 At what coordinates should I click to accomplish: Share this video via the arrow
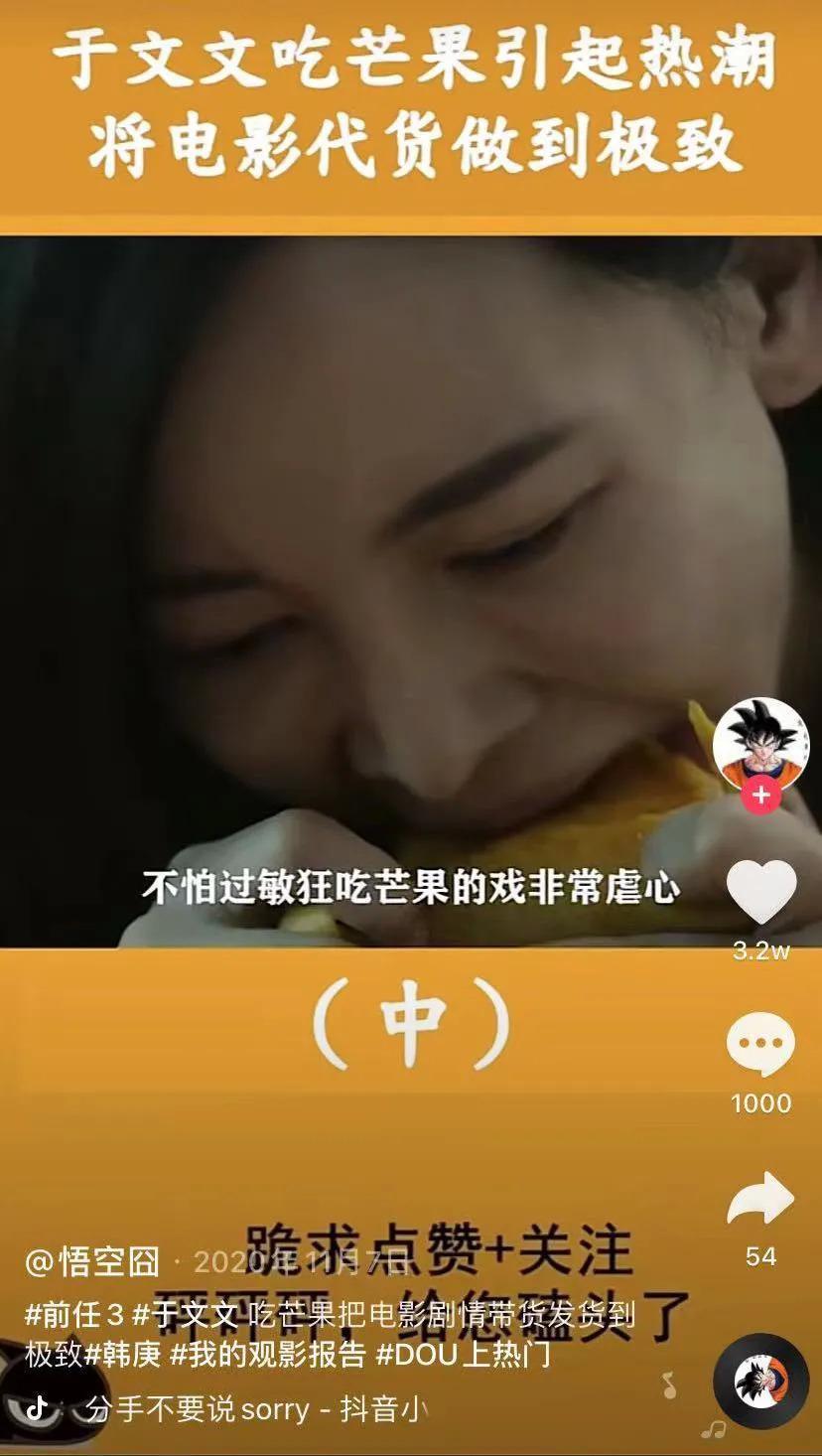[760, 1199]
